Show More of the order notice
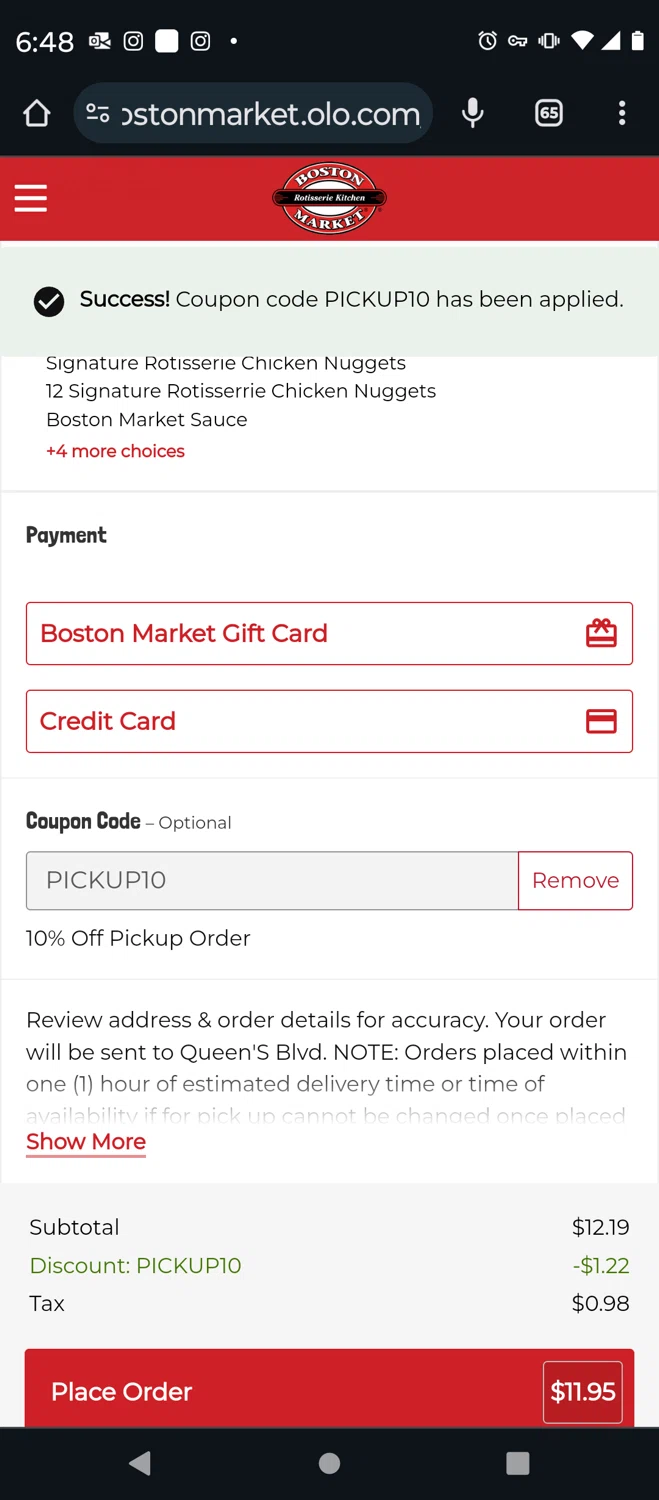This screenshot has width=659, height=1500. pos(86,1142)
